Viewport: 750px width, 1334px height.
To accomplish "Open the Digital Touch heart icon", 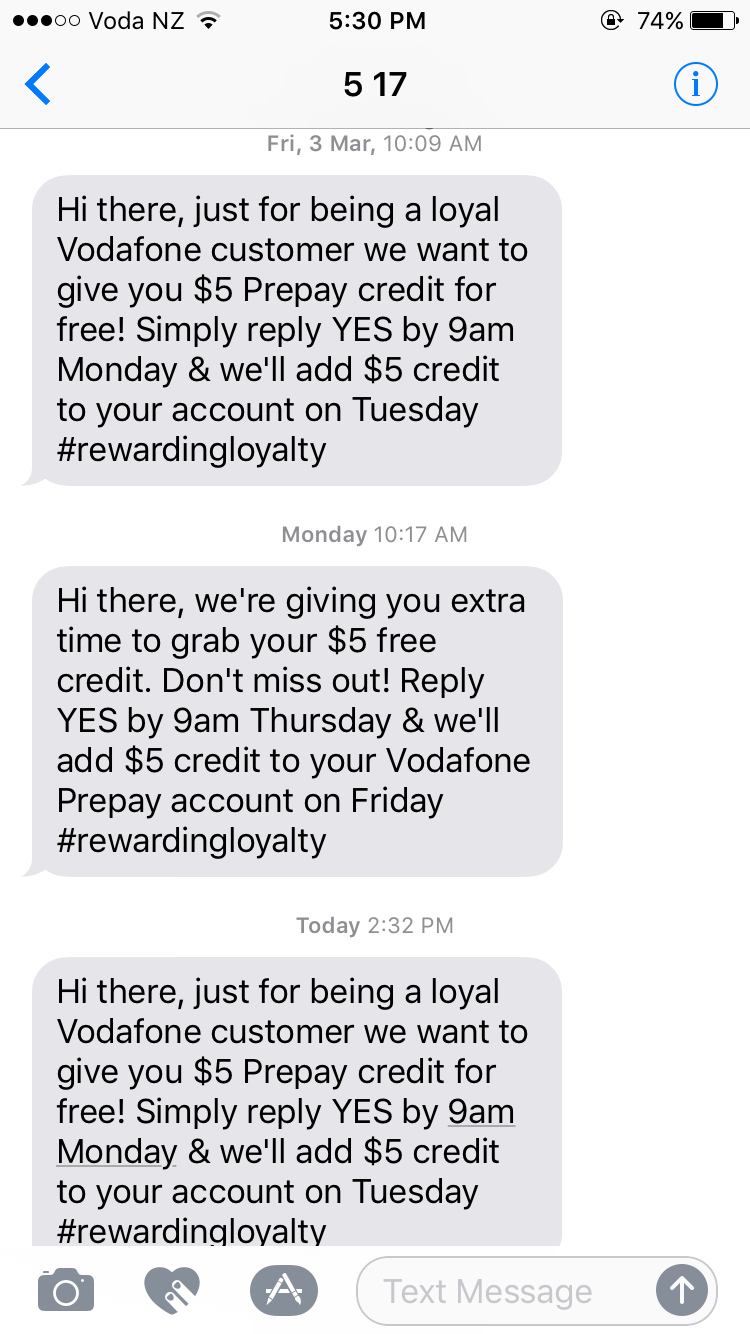I will click(x=172, y=1291).
